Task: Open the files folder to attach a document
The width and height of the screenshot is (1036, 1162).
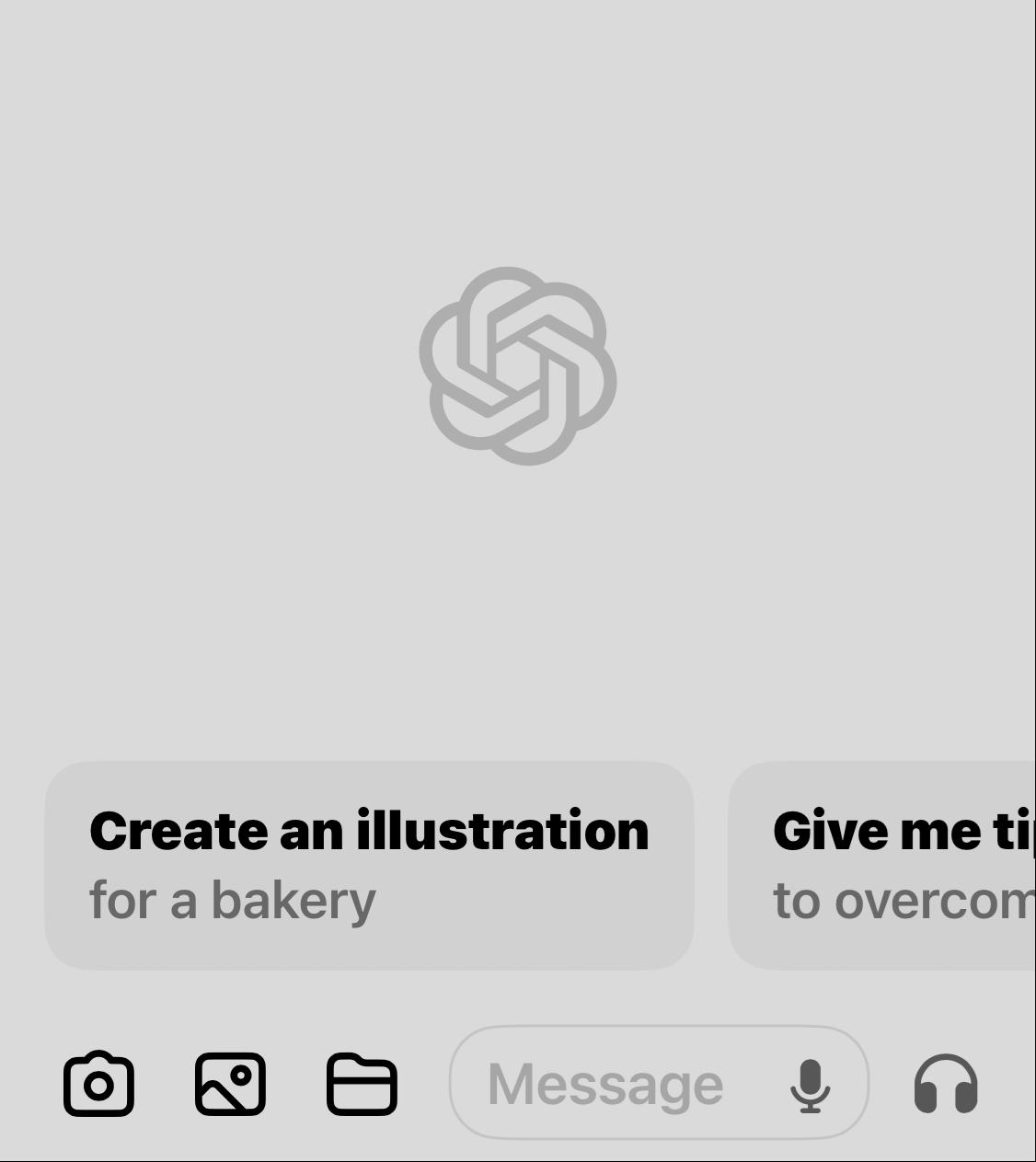Action: (362, 1084)
